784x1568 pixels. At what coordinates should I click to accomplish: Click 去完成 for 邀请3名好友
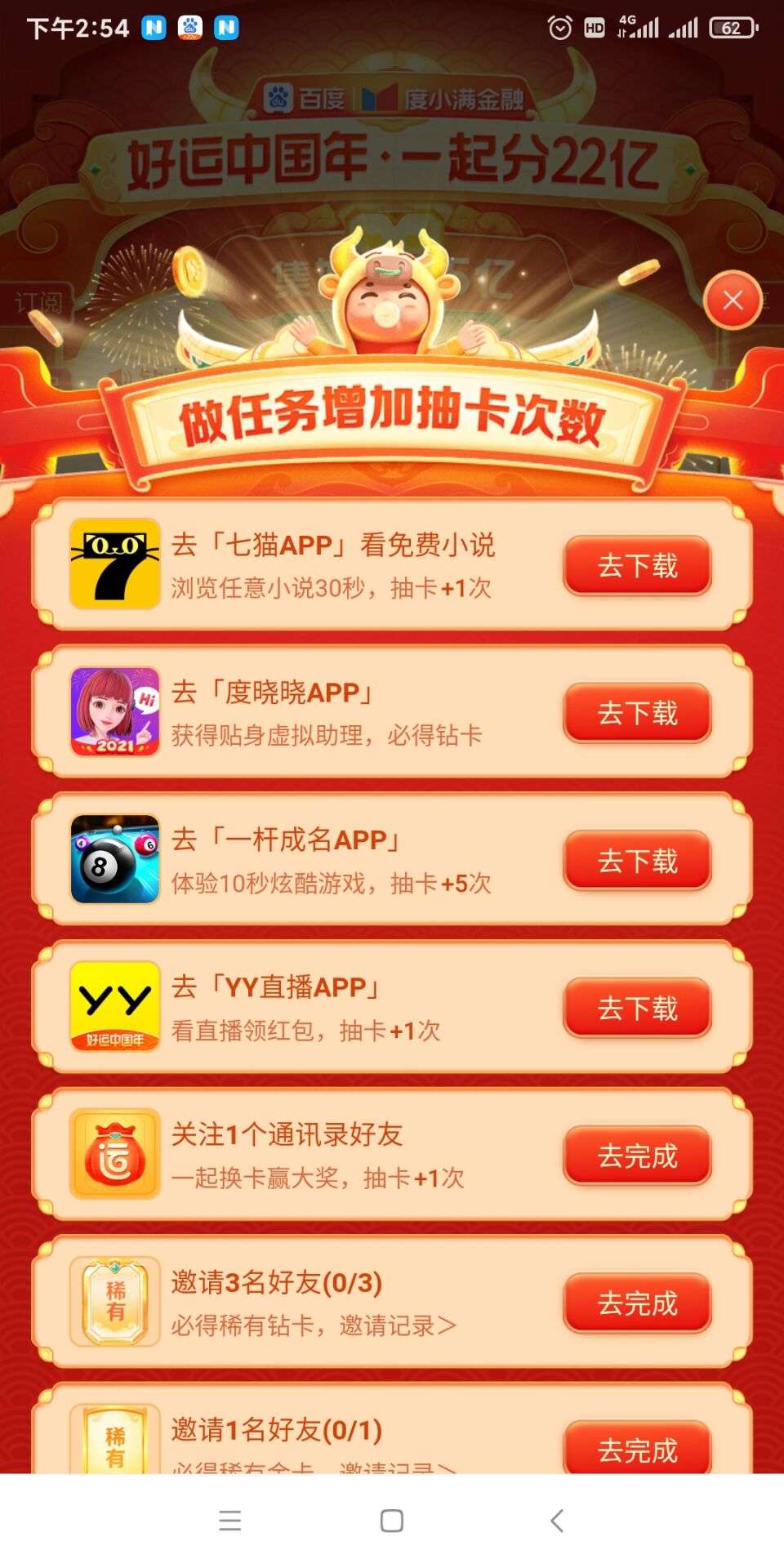coord(637,1302)
